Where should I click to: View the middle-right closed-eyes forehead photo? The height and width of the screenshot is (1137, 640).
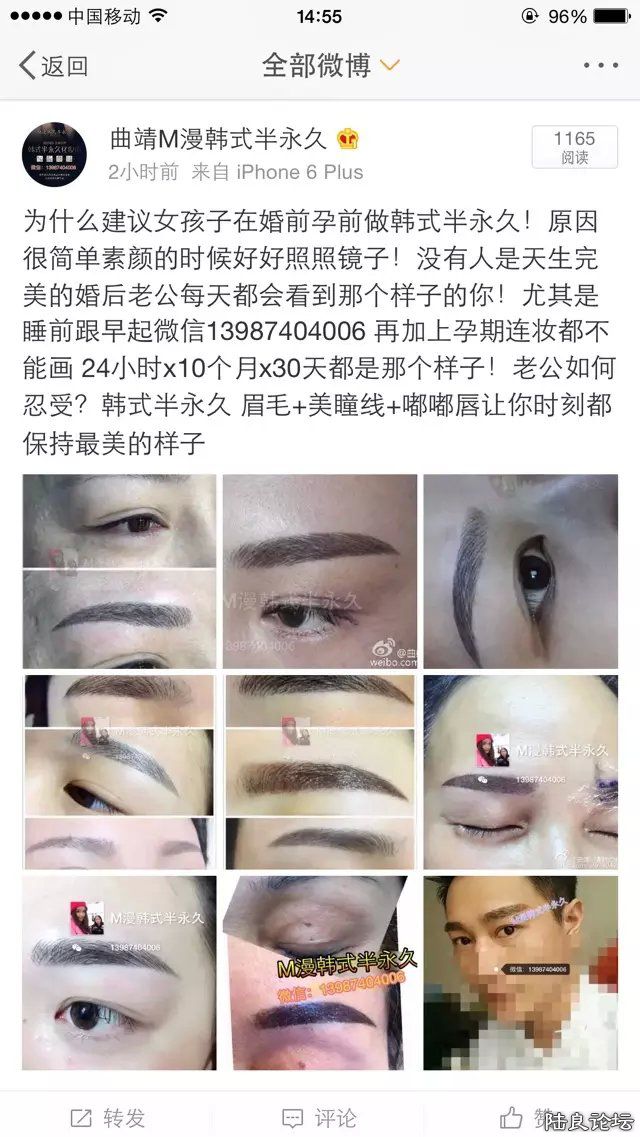coord(520,771)
